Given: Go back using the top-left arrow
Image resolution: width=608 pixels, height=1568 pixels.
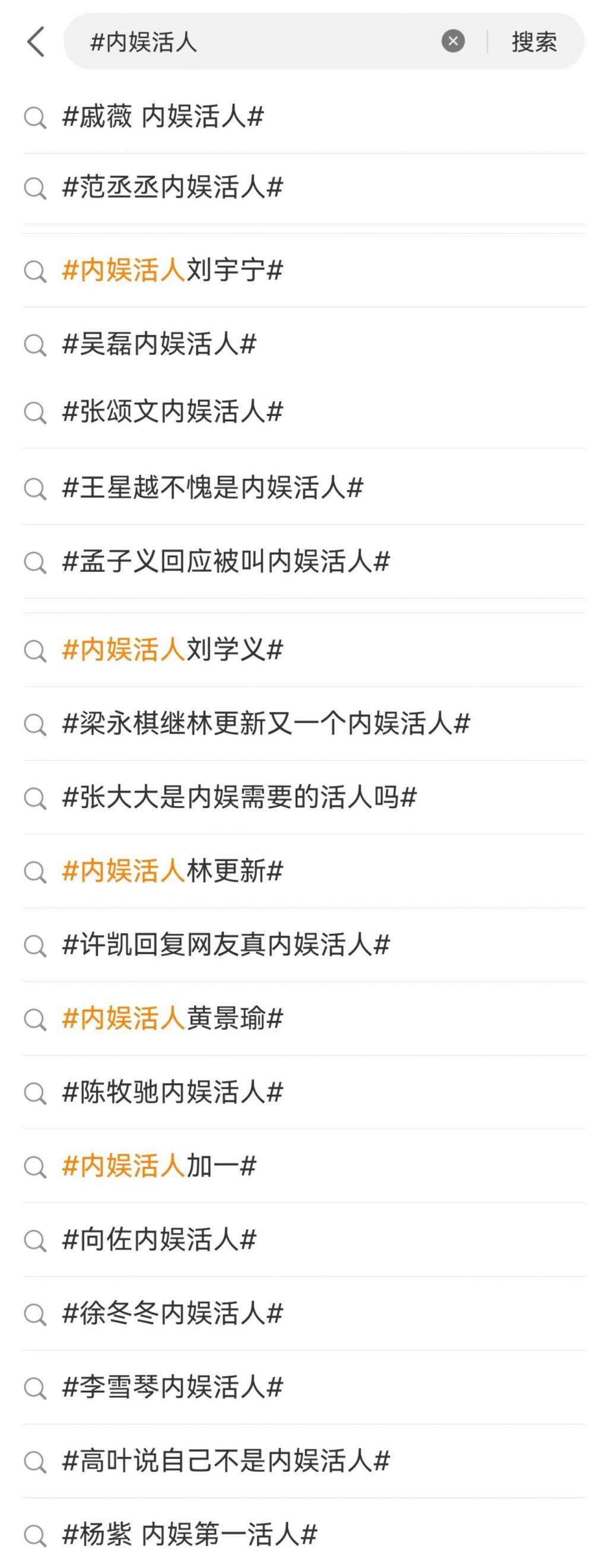Looking at the screenshot, I should coord(36,42).
